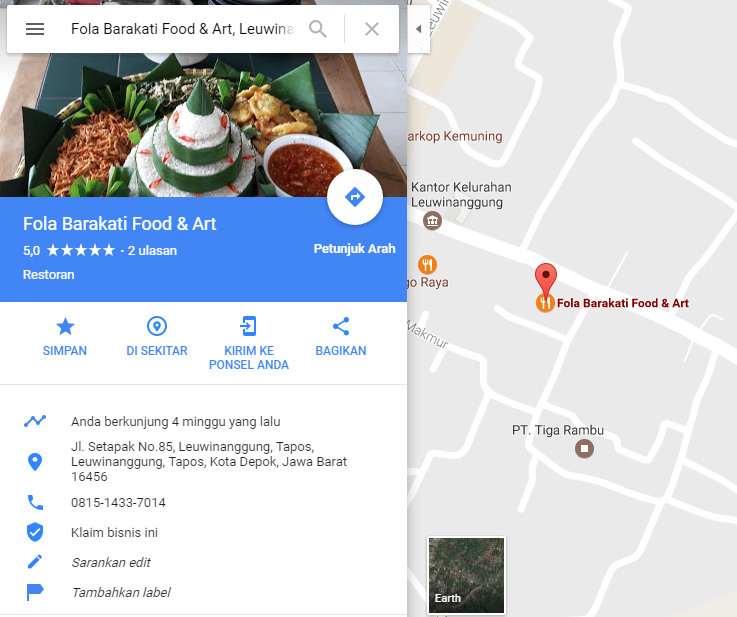Save place with SIMPAN
Screen dimensions: 737x617
(x=65, y=337)
